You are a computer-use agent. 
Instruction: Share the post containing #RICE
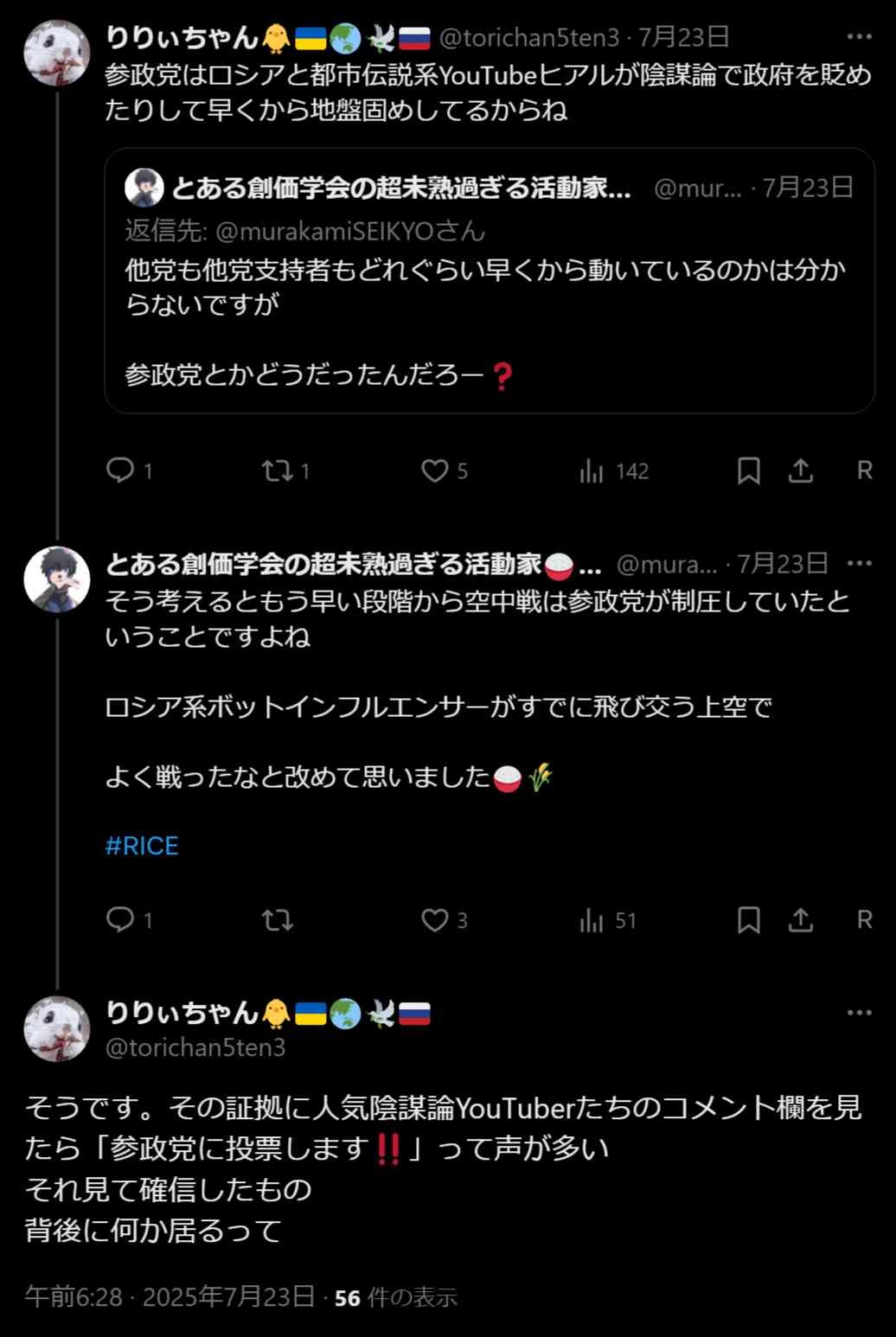pyautogui.click(x=801, y=919)
